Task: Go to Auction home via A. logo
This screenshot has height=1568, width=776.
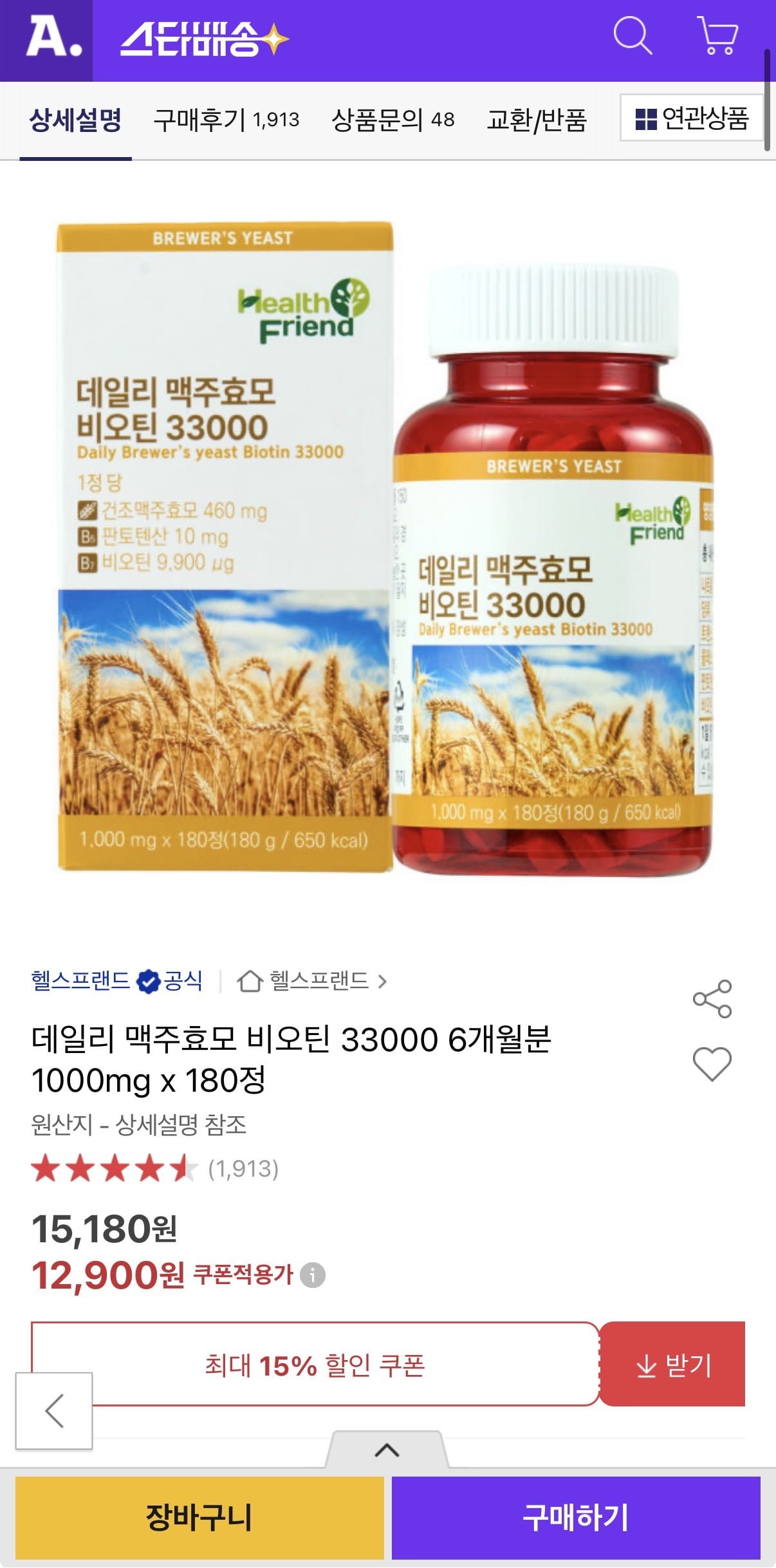Action: click(x=54, y=38)
